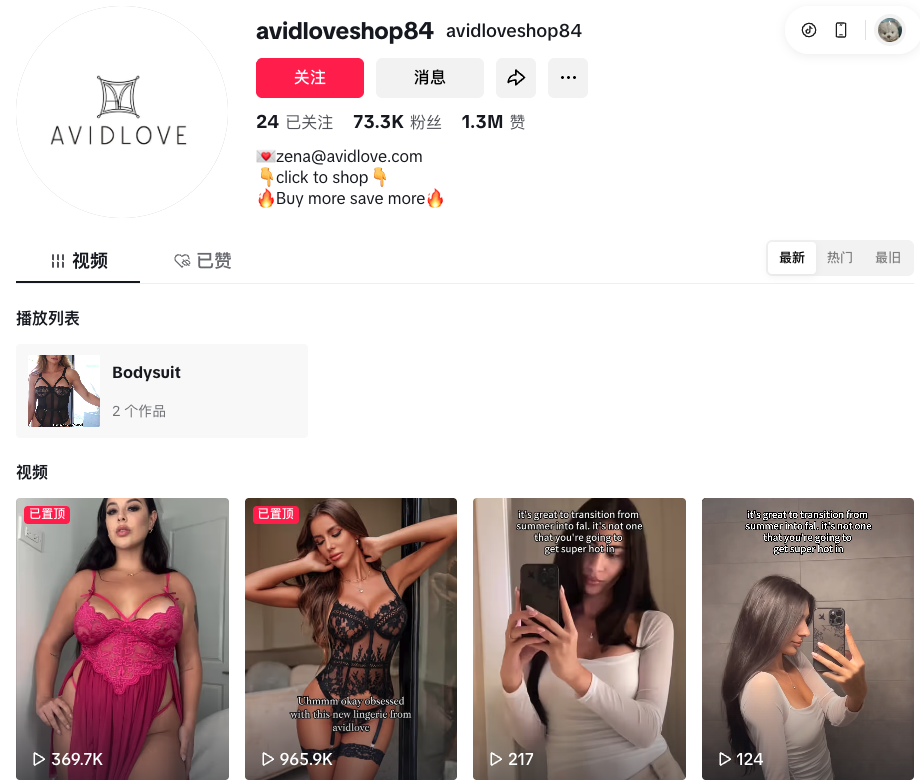Play the pinned video with 965.9K views

pyautogui.click(x=351, y=638)
